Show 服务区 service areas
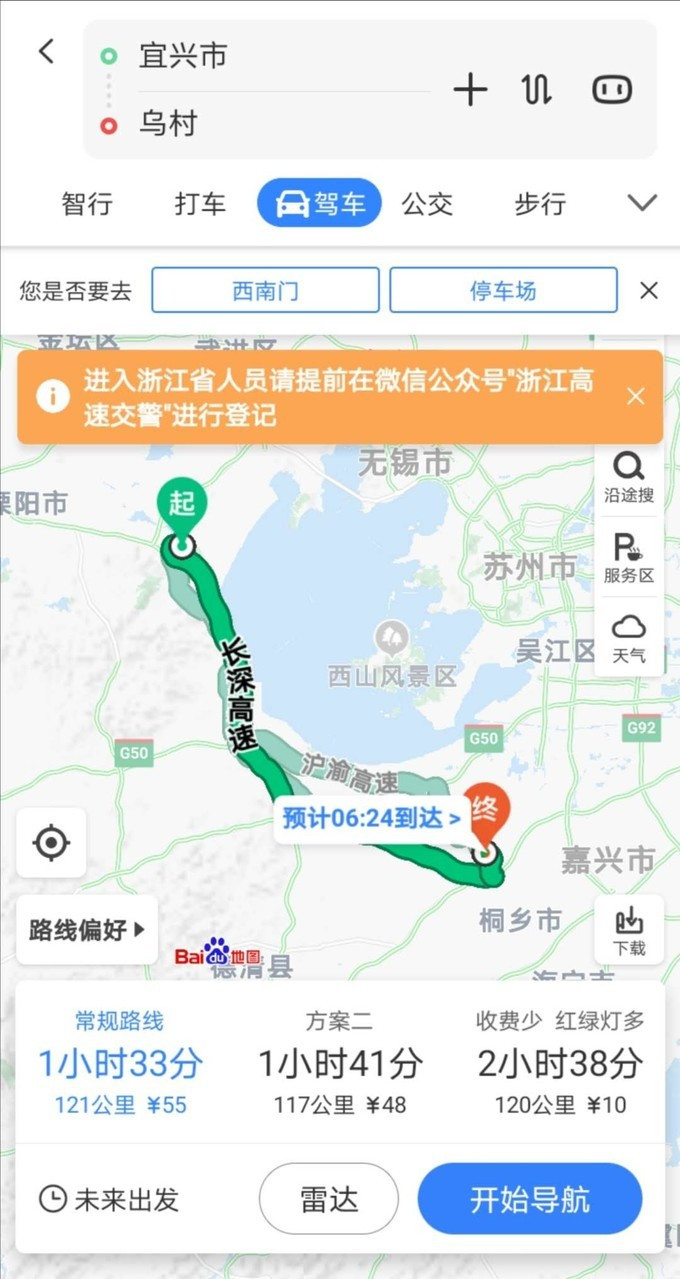 [x=629, y=557]
